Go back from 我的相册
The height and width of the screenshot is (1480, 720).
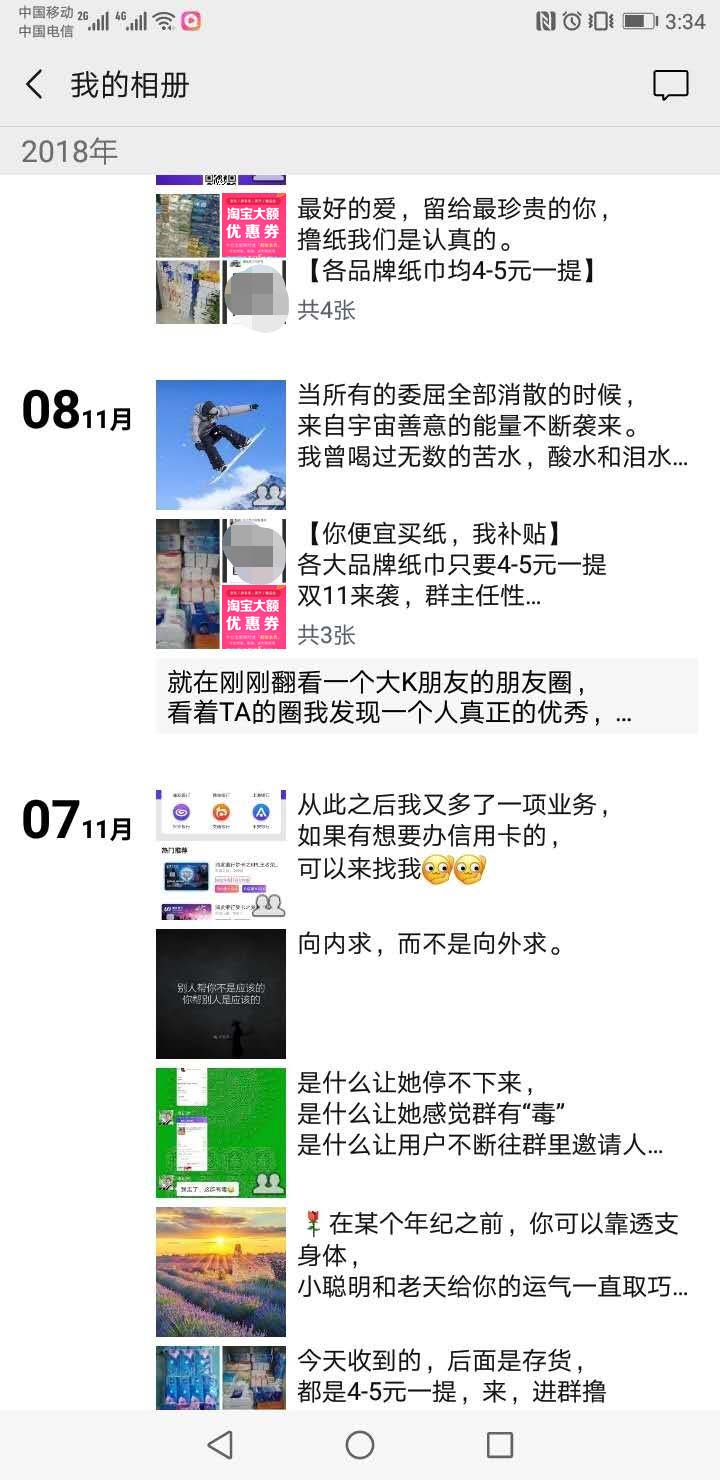(35, 85)
